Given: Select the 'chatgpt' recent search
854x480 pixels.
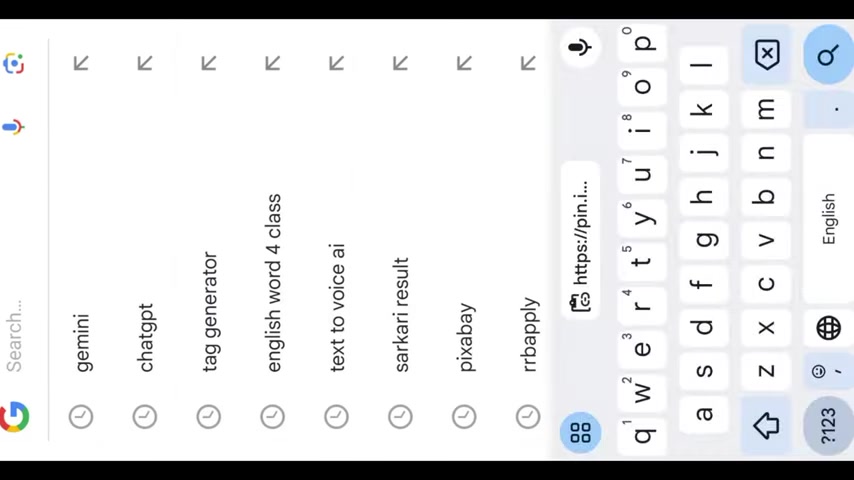Looking at the screenshot, I should click(146, 338).
